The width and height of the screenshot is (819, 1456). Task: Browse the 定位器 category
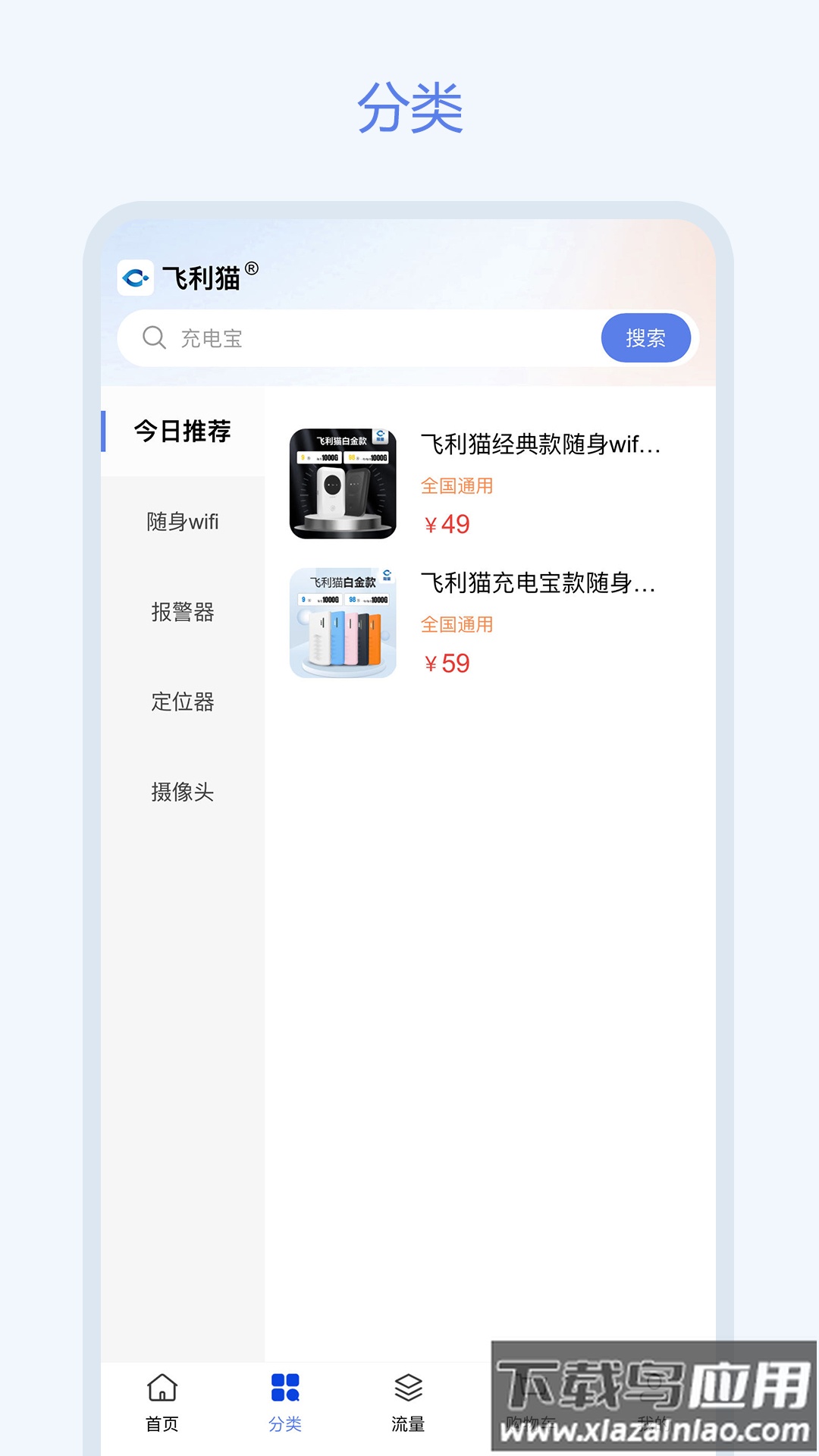[182, 703]
